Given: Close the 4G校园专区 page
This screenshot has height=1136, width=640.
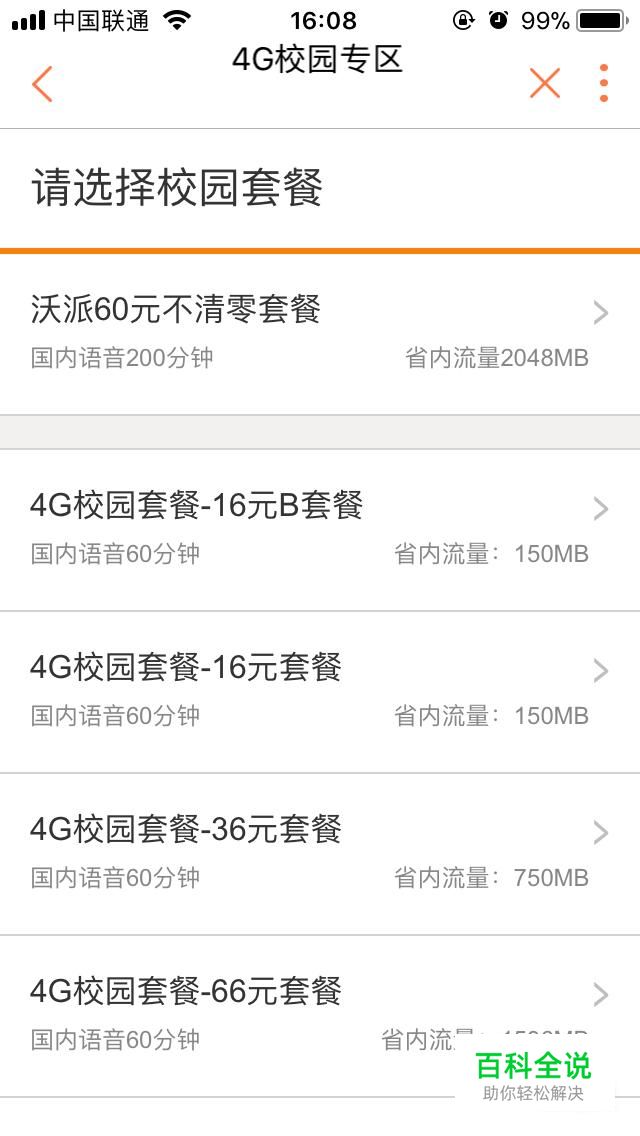Looking at the screenshot, I should [545, 84].
